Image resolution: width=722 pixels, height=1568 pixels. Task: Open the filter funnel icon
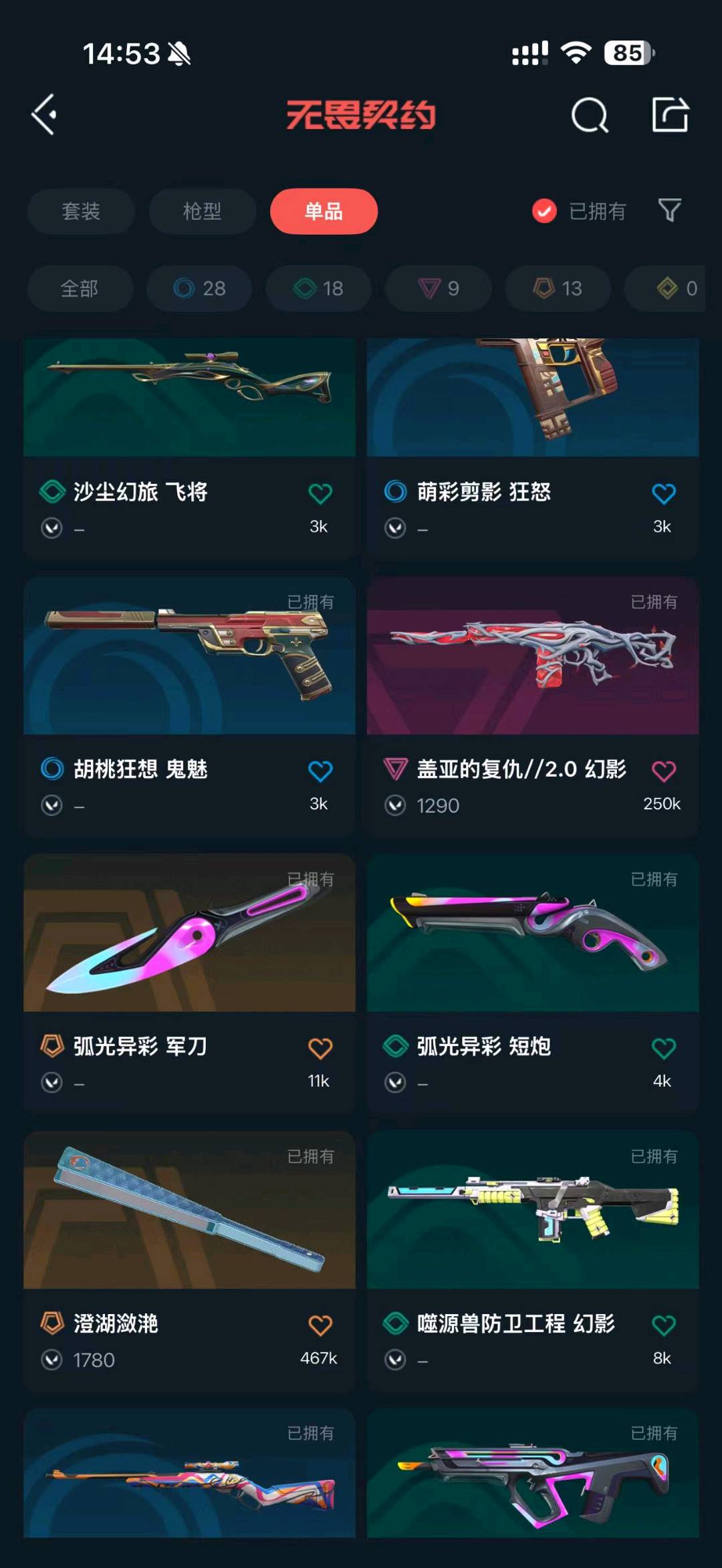(x=670, y=211)
